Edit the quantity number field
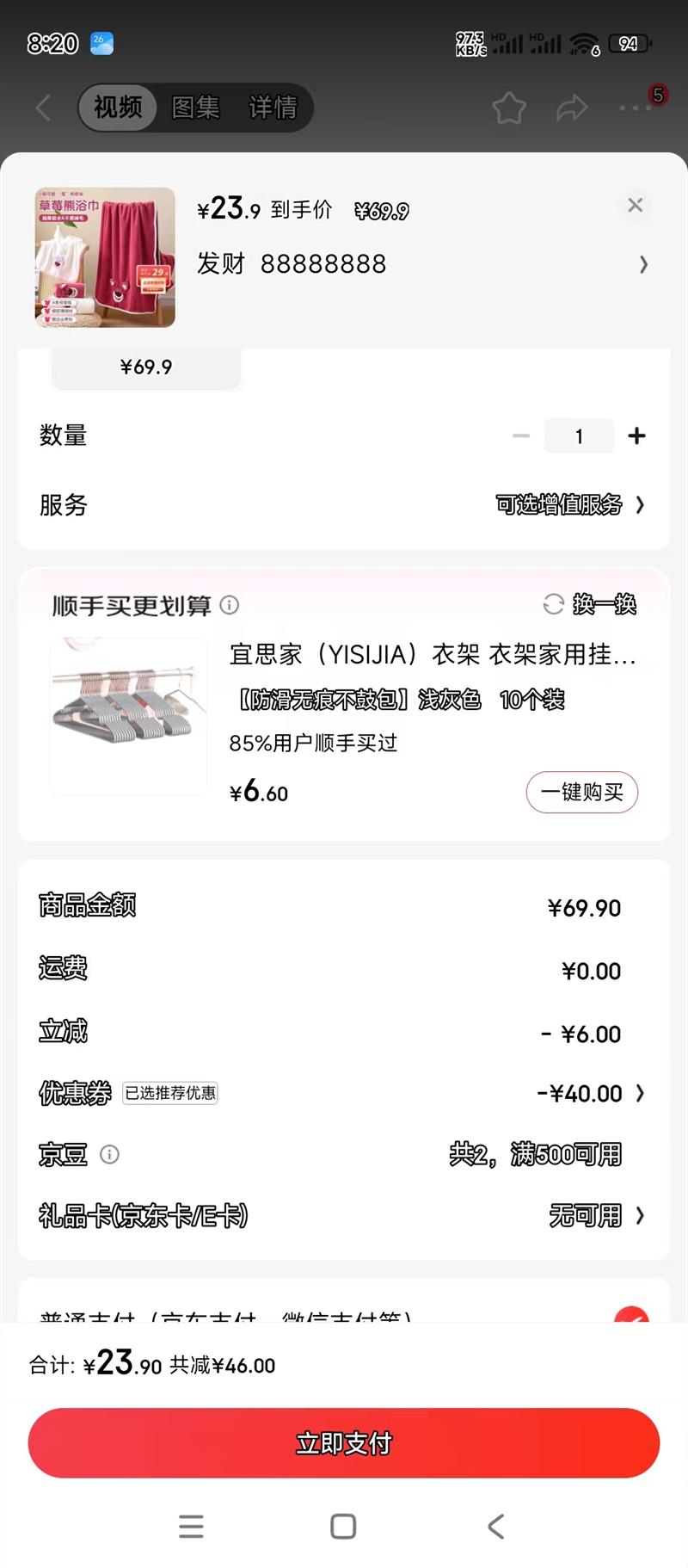This screenshot has width=688, height=1568. (579, 436)
